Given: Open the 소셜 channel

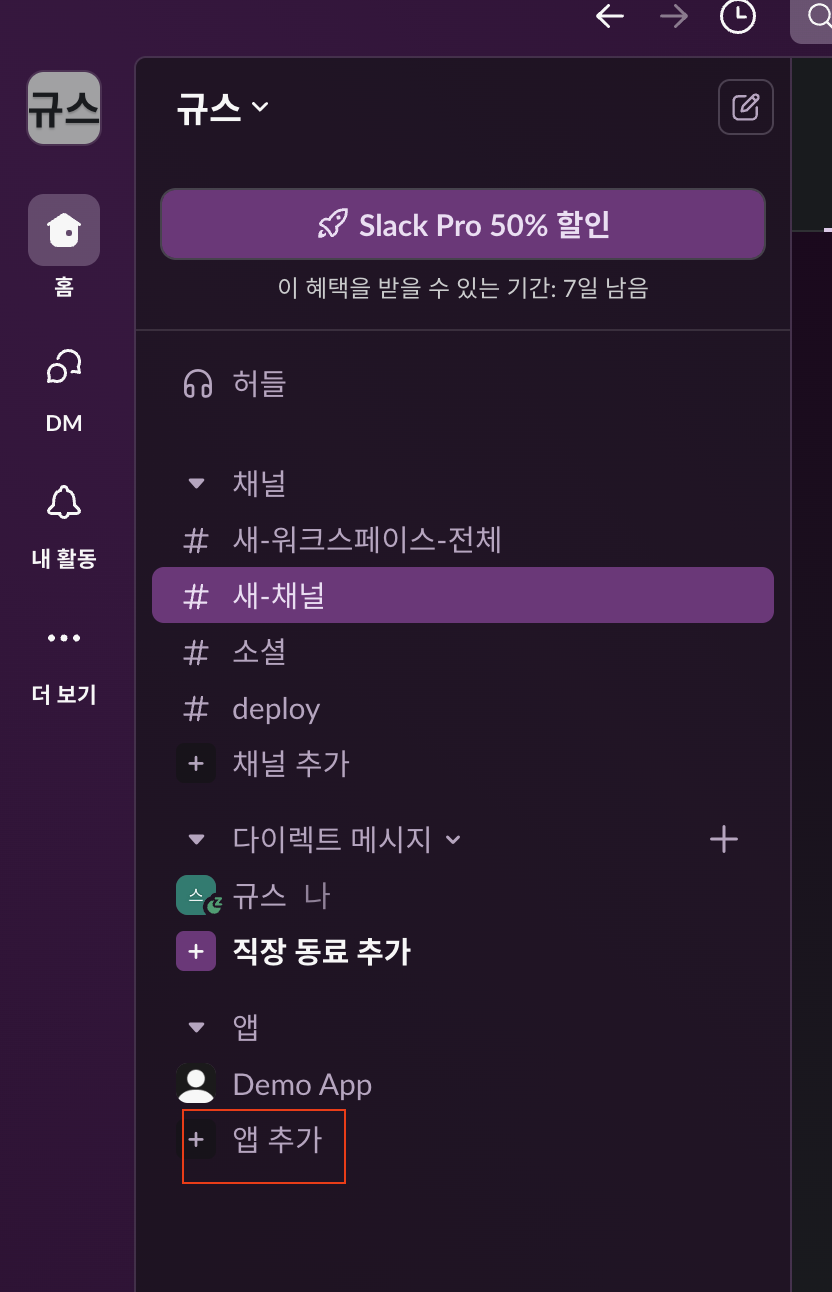Looking at the screenshot, I should pyautogui.click(x=259, y=653).
